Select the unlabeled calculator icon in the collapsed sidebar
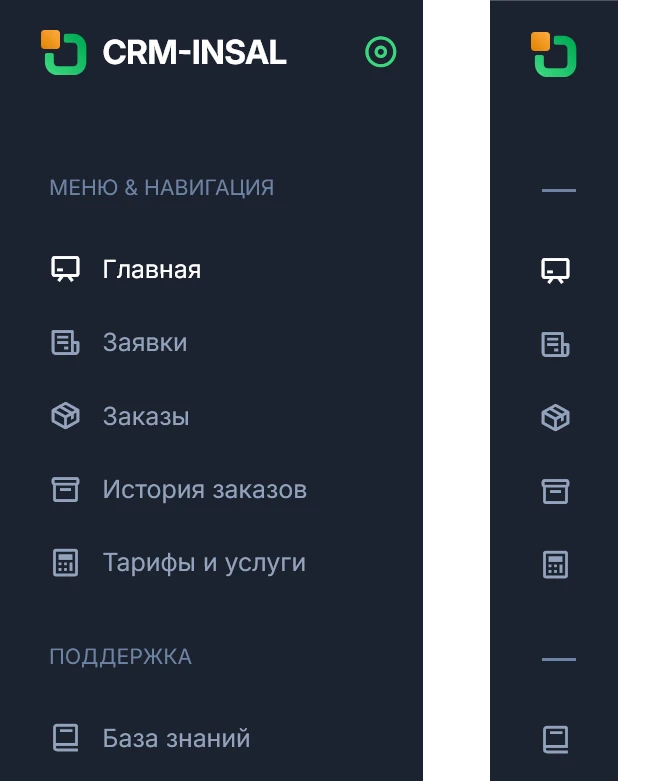Screen dimensions: 650x781 tap(555, 564)
